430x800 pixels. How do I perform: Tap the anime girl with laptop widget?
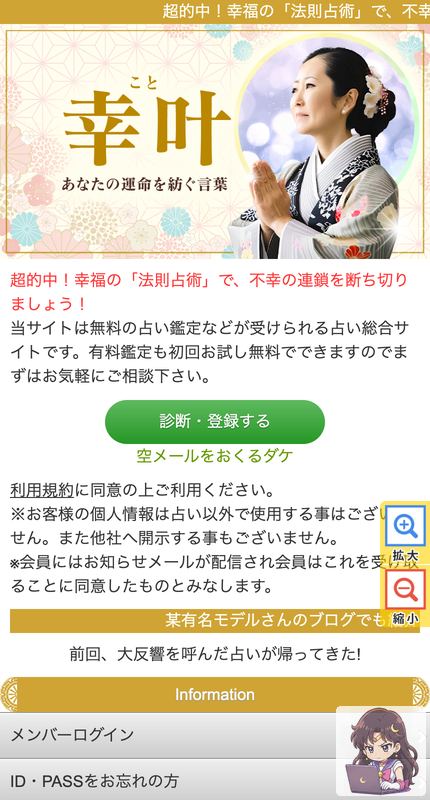382,753
